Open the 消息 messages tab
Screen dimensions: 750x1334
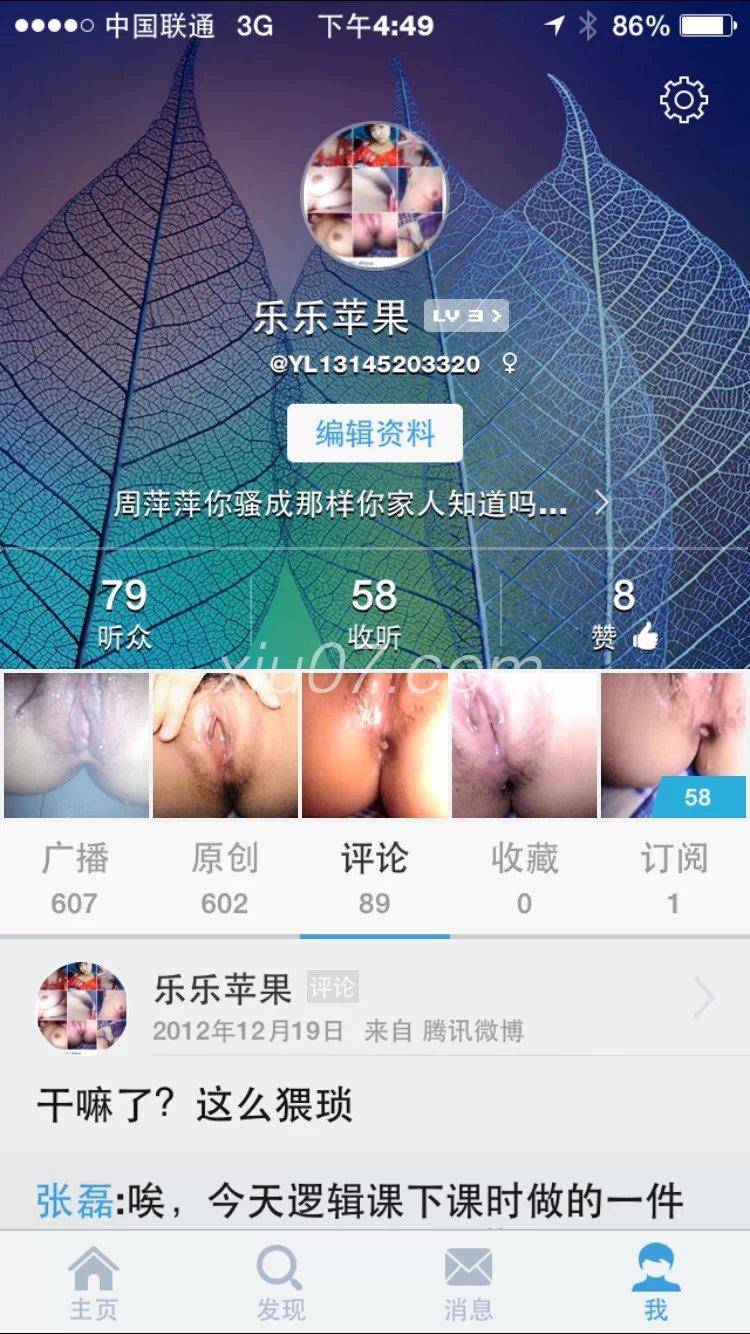tap(468, 1283)
